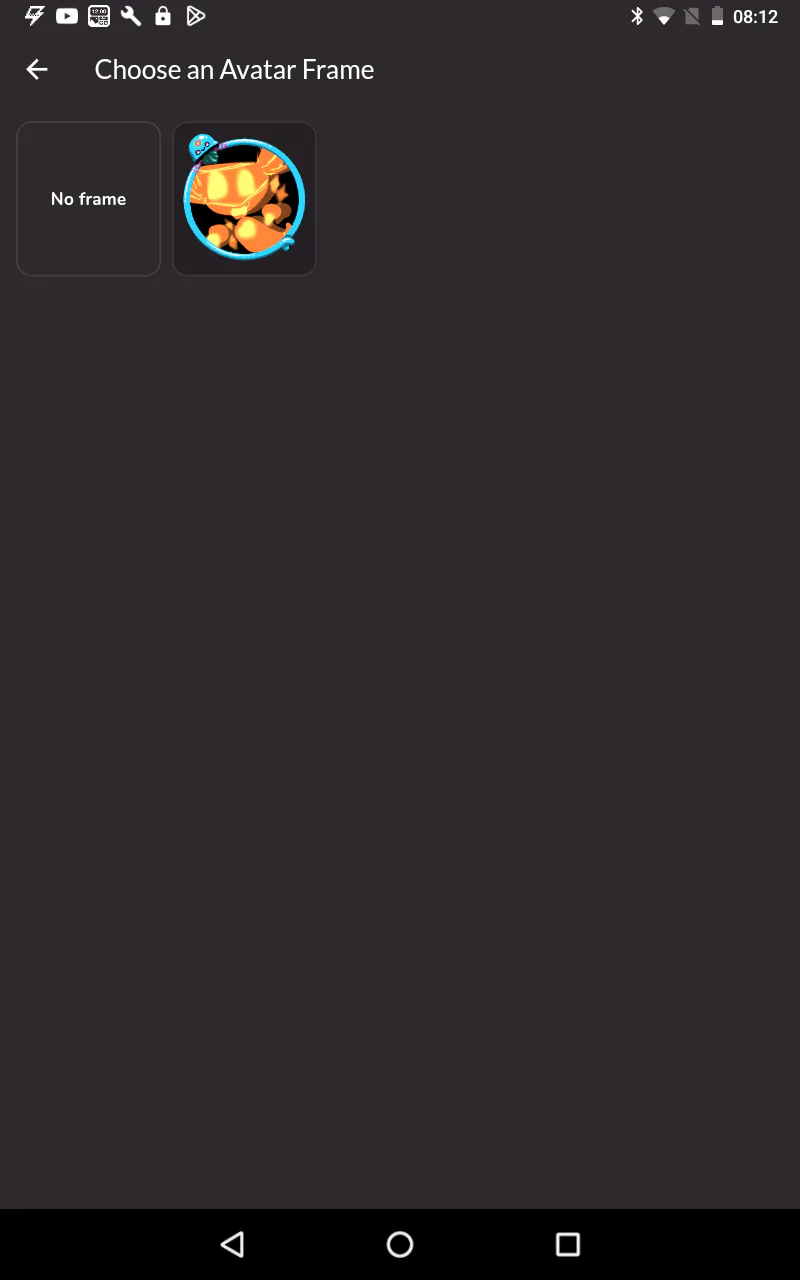Go to the home screen
This screenshot has height=1280, width=800.
(x=400, y=1244)
